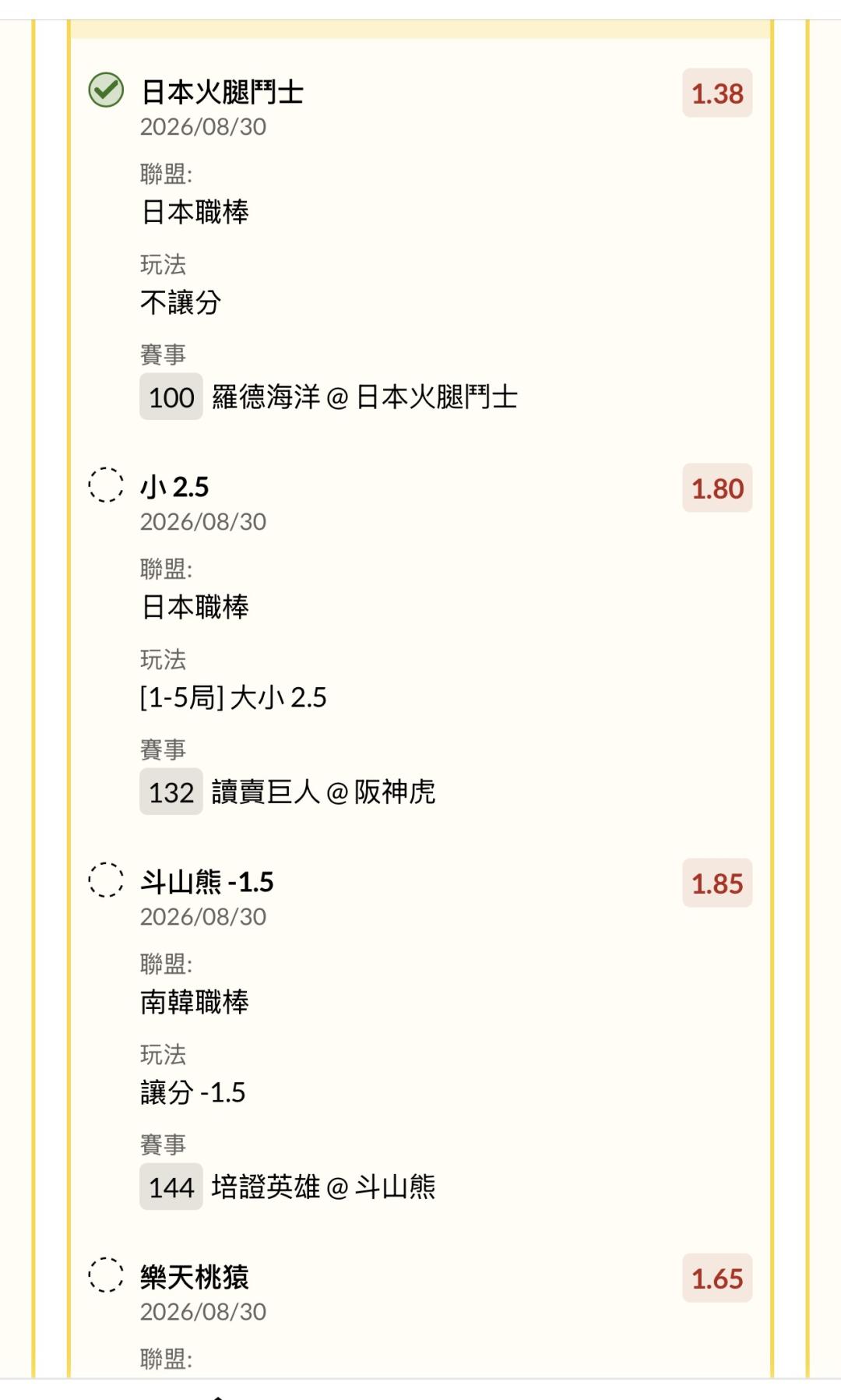Open the 斗山熊 -1.5 bet selection
The image size is (841, 1400).
[x=207, y=882]
